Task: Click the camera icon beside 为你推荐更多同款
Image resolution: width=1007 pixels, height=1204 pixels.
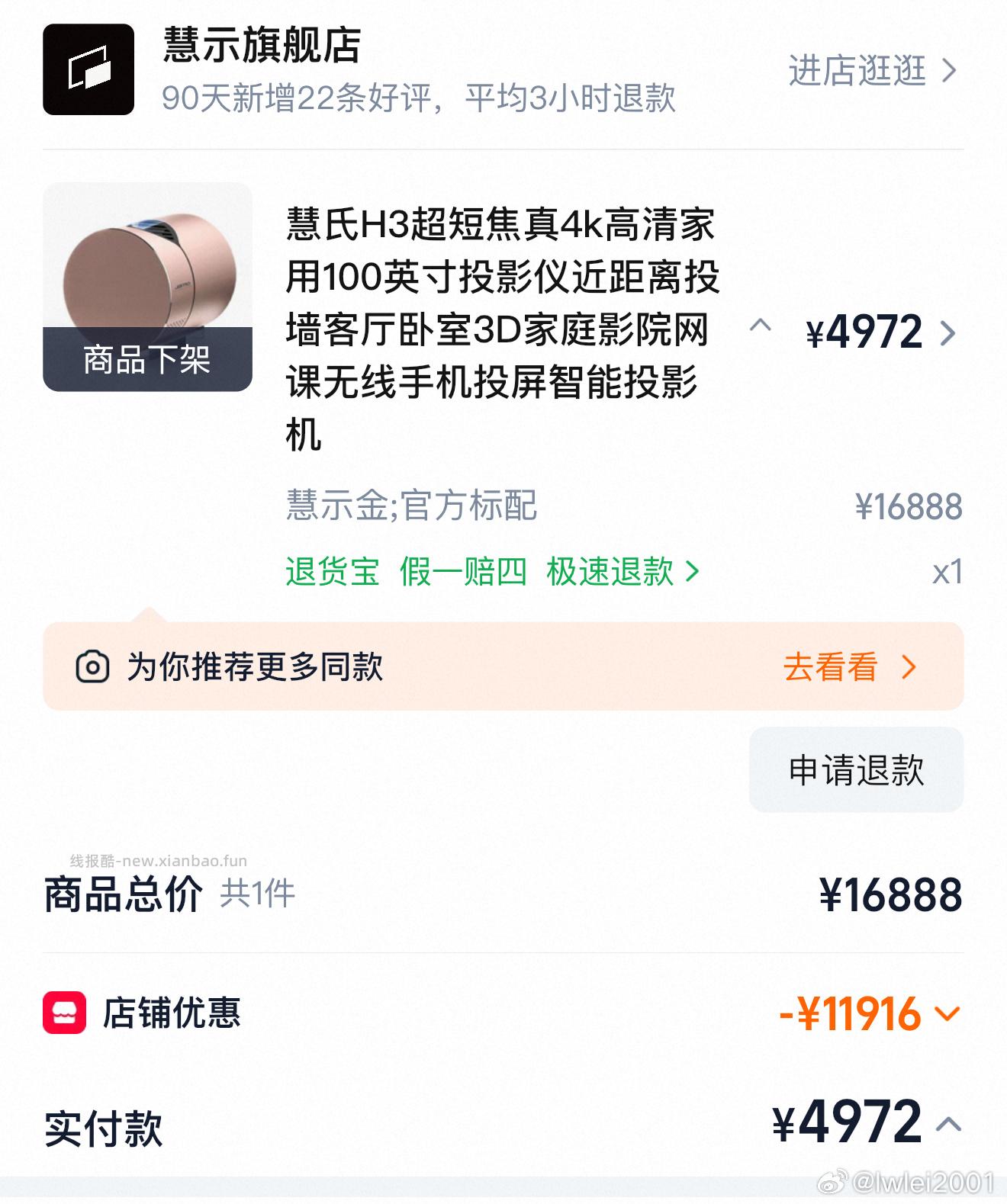Action: (x=92, y=666)
